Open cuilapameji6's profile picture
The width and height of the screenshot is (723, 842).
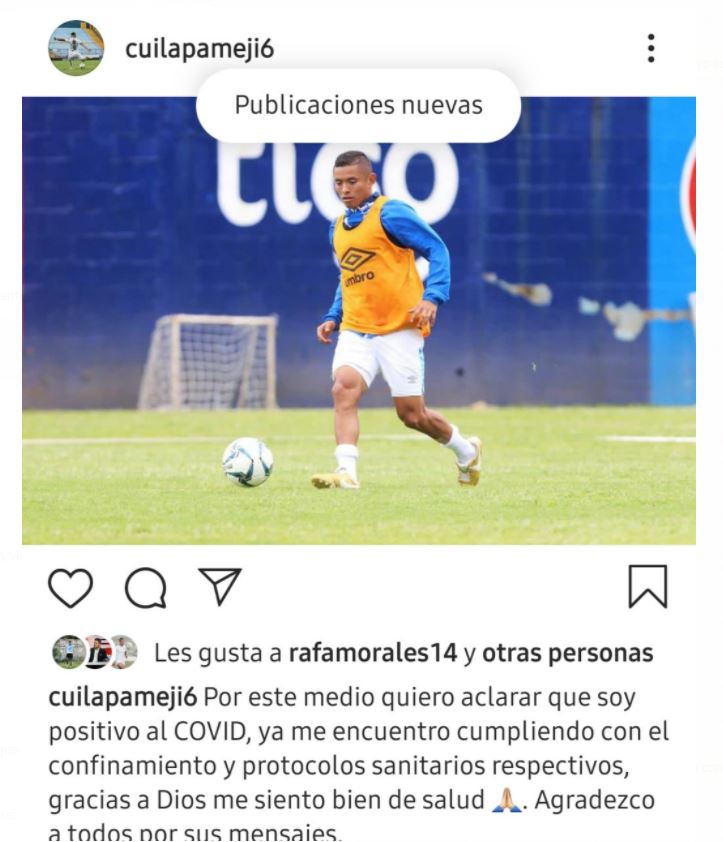76,47
